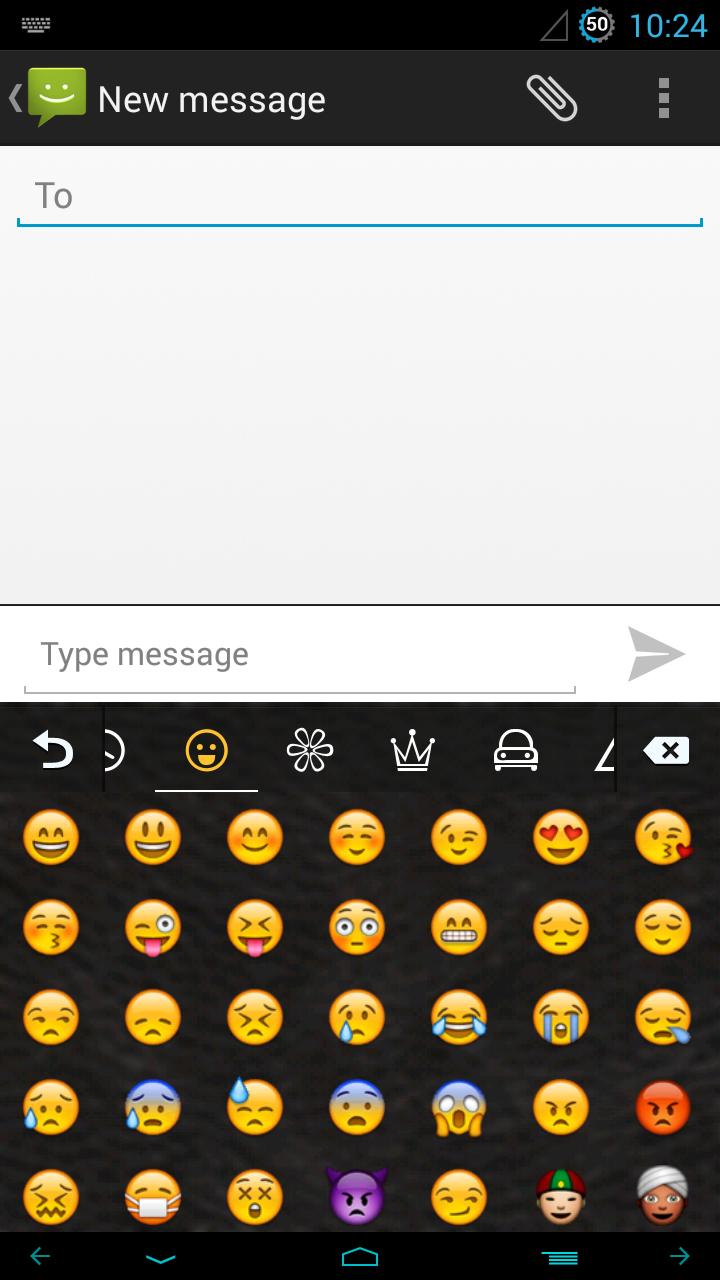Attach a file with the paperclip icon
This screenshot has height=1280, width=720.
[x=552, y=98]
